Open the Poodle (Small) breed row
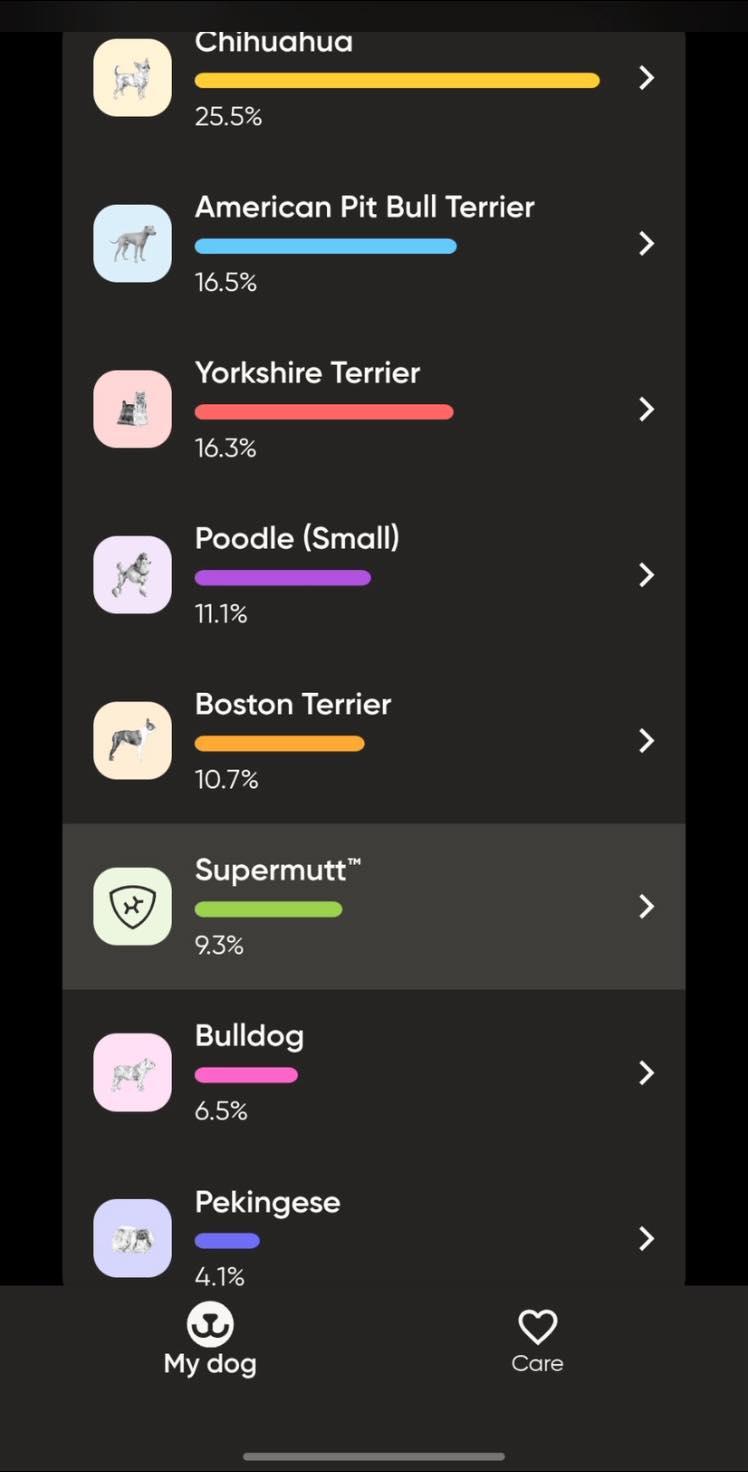The image size is (748, 1472). point(373,575)
